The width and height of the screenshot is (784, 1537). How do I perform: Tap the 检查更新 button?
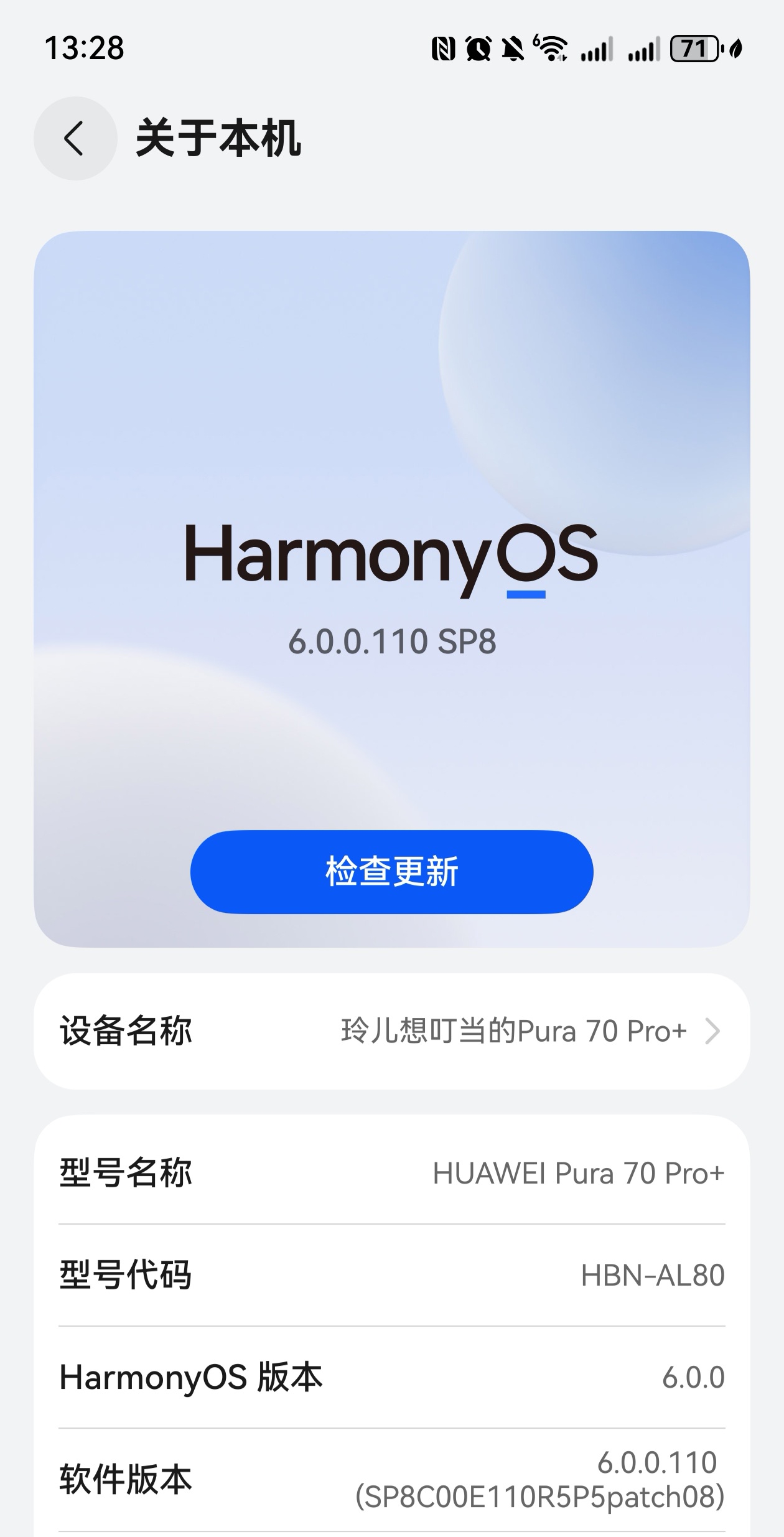tap(391, 871)
